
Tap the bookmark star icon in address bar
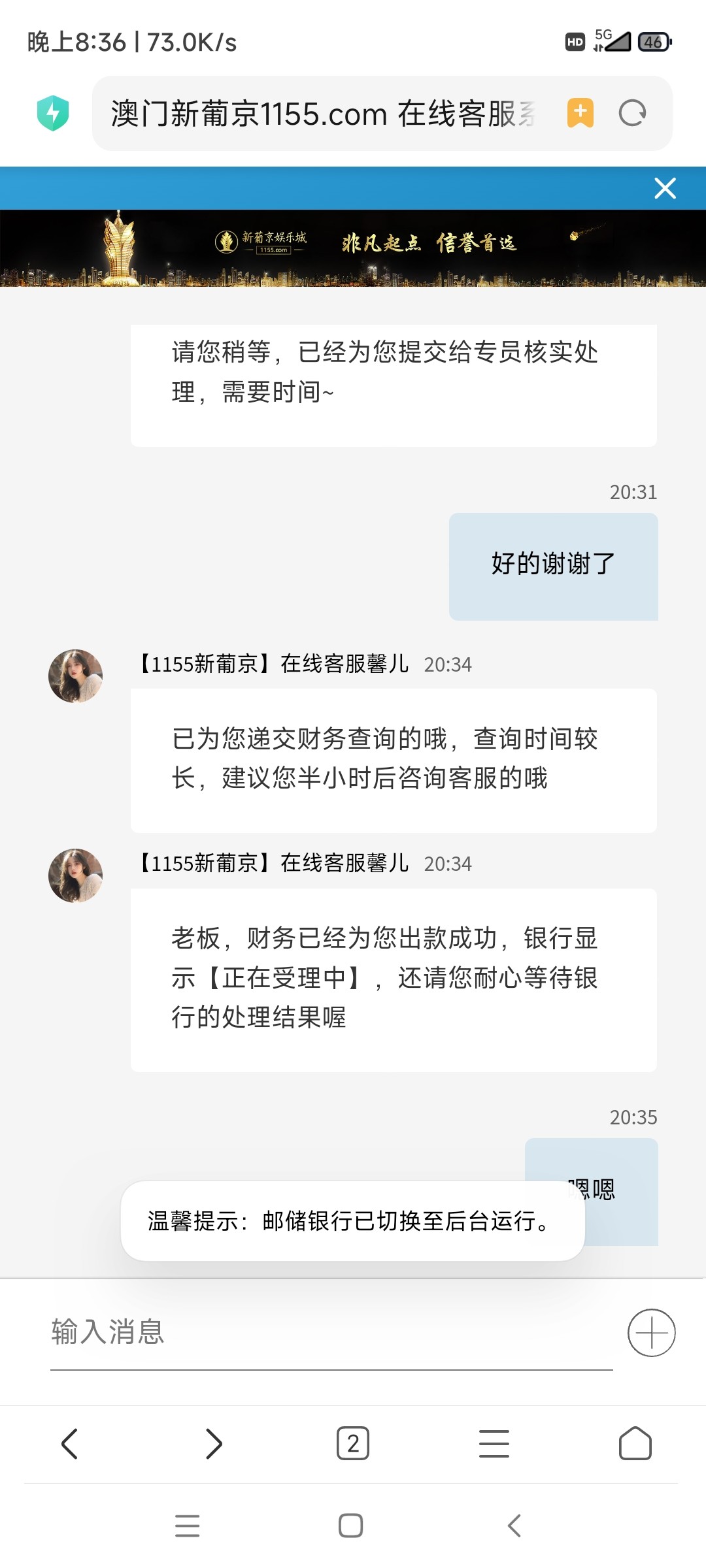tap(579, 113)
